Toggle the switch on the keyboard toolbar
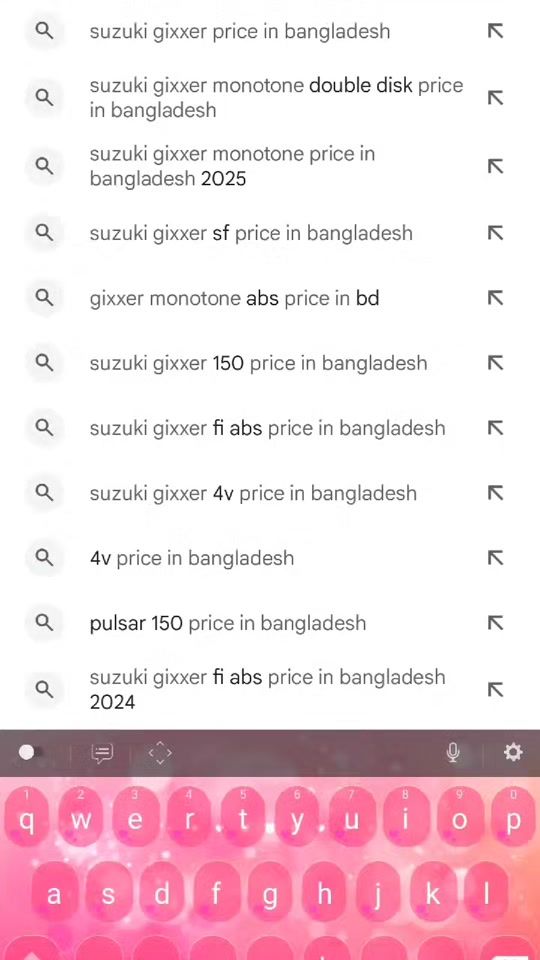Image resolution: width=540 pixels, height=960 pixels. pyautogui.click(x=31, y=752)
